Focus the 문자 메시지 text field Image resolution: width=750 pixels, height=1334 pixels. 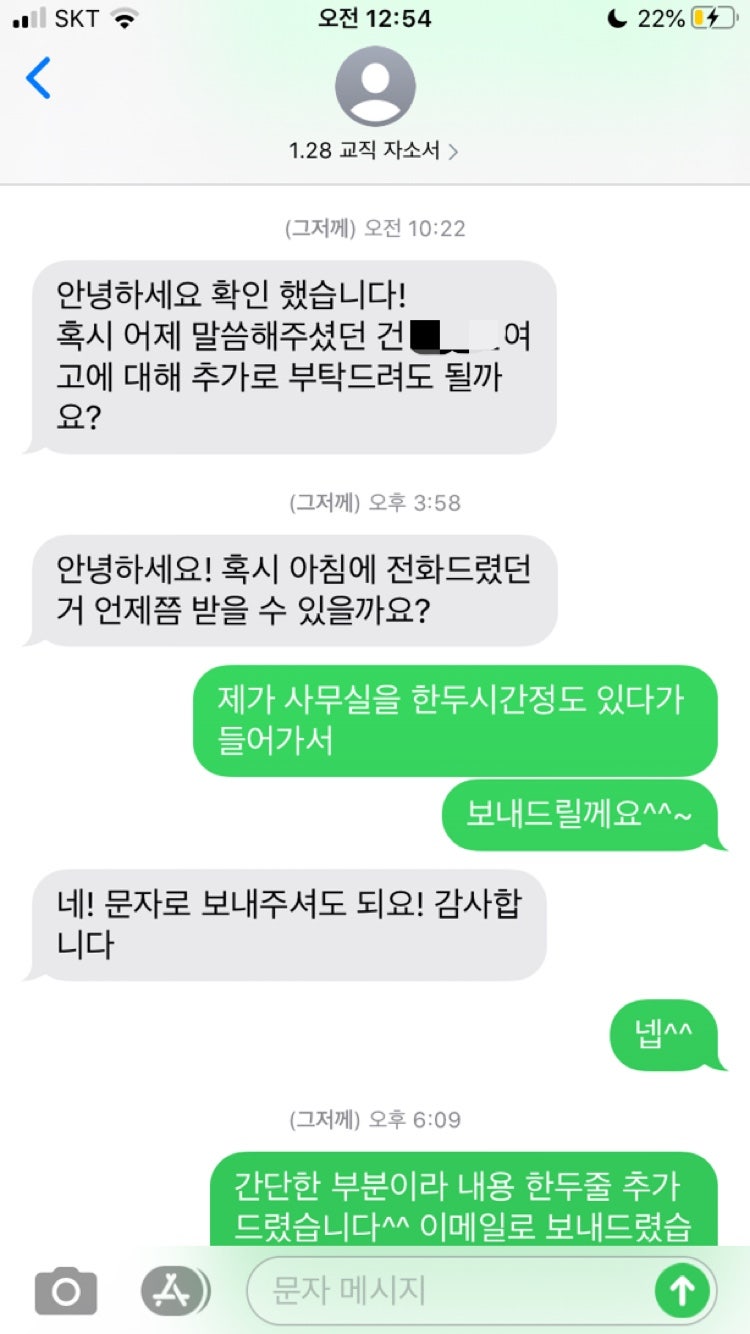(x=450, y=1291)
